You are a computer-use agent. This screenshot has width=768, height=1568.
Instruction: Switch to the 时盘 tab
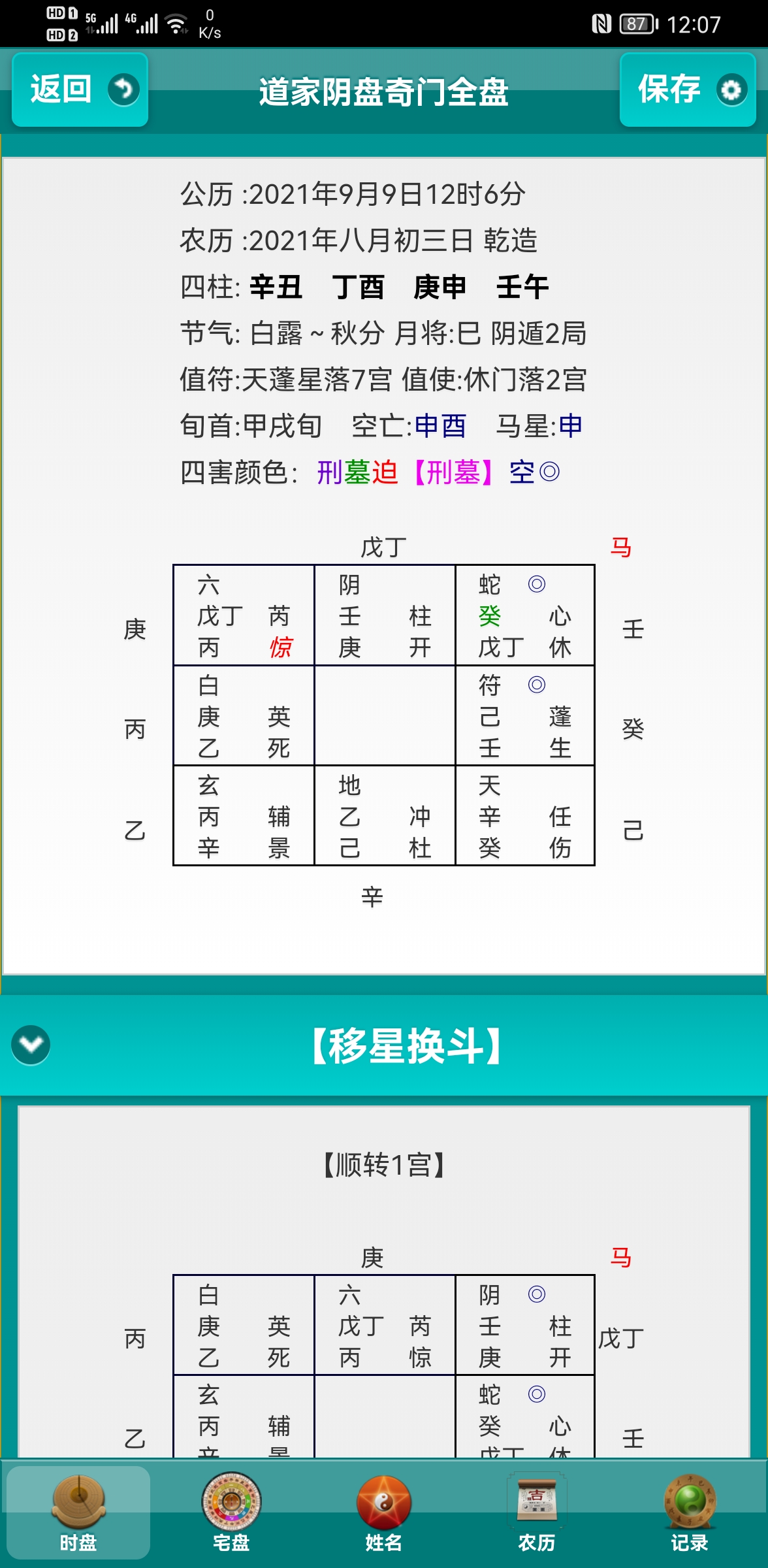pos(78,1512)
